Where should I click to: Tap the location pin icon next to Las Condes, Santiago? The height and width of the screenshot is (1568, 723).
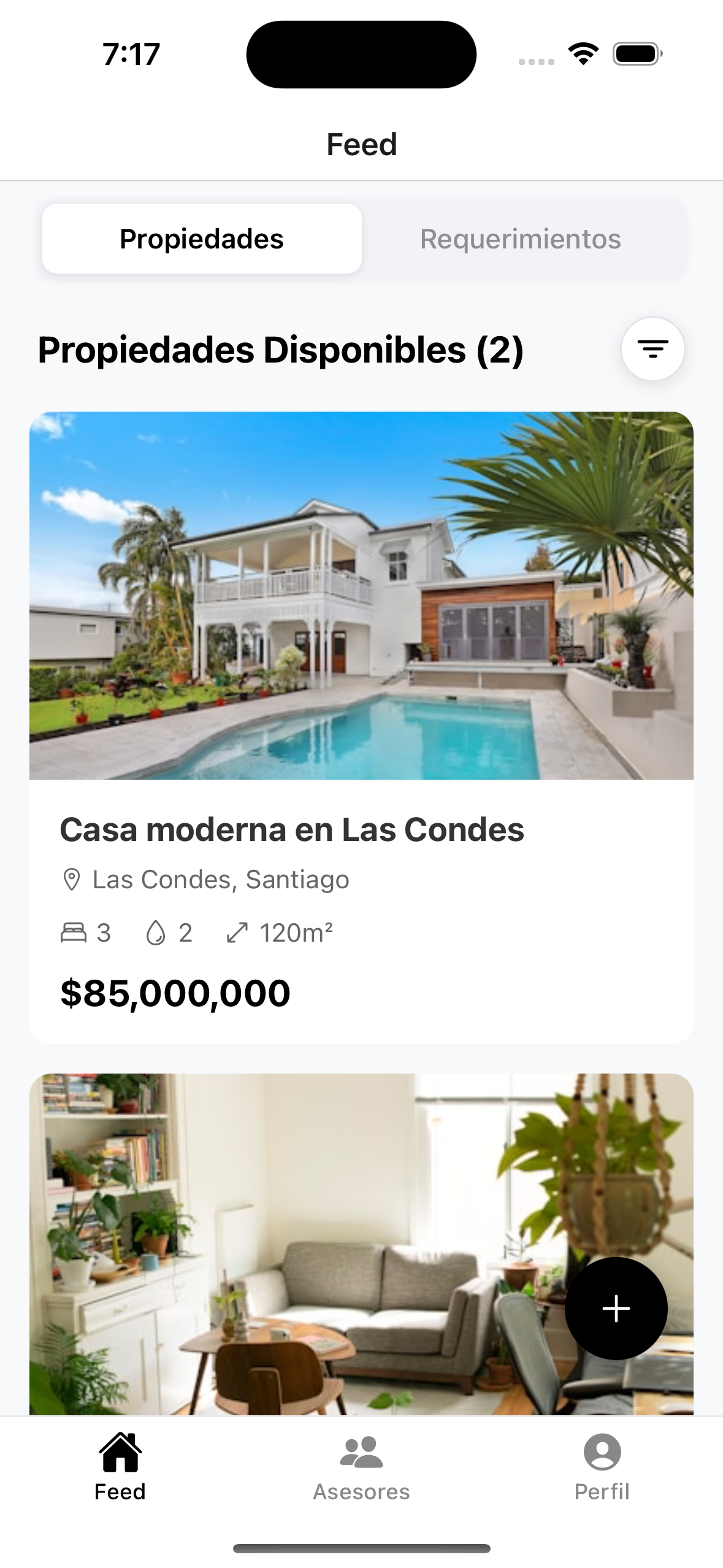coord(72,878)
